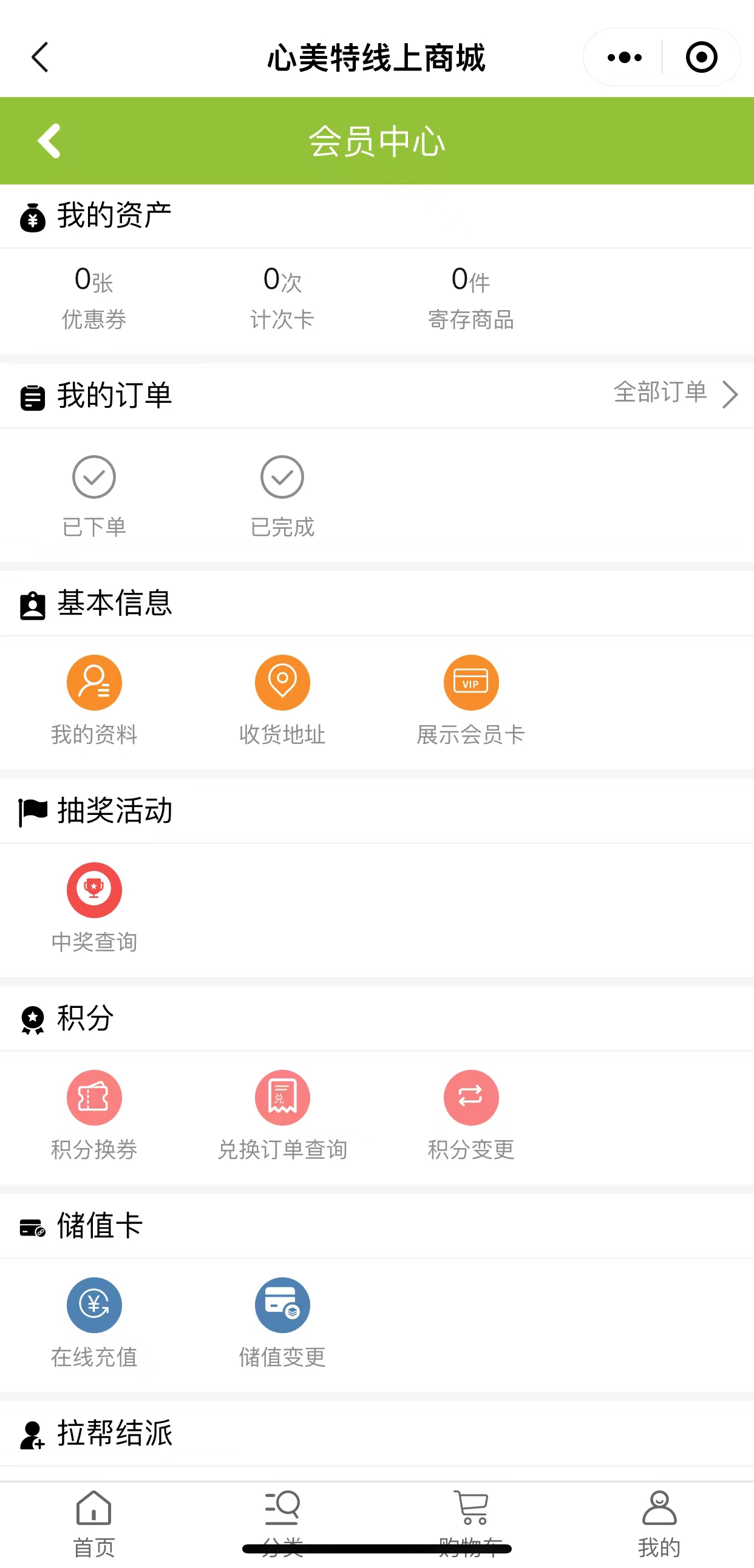
Task: Manage 收货地址 shipping addresses
Action: pos(282,701)
